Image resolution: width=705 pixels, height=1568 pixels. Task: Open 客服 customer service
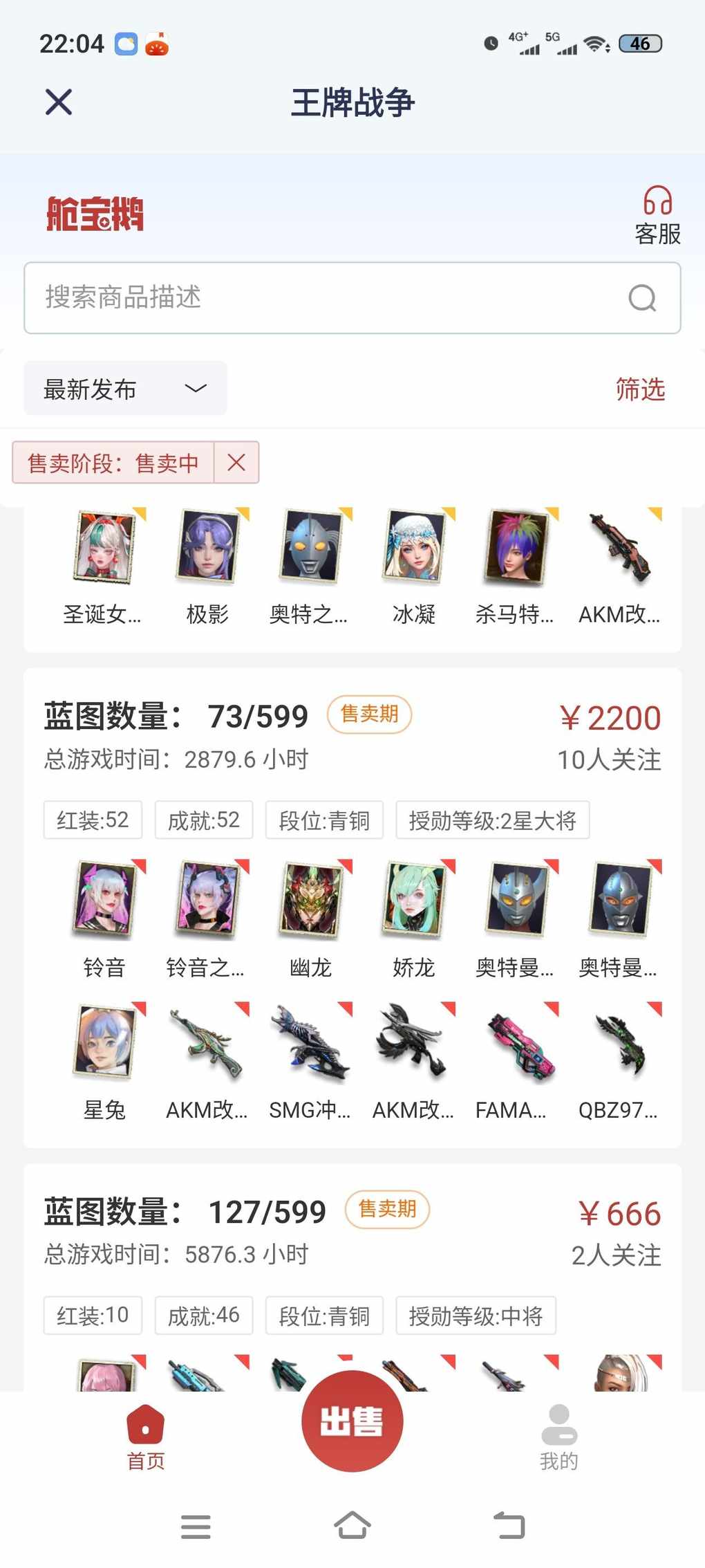pos(657,215)
